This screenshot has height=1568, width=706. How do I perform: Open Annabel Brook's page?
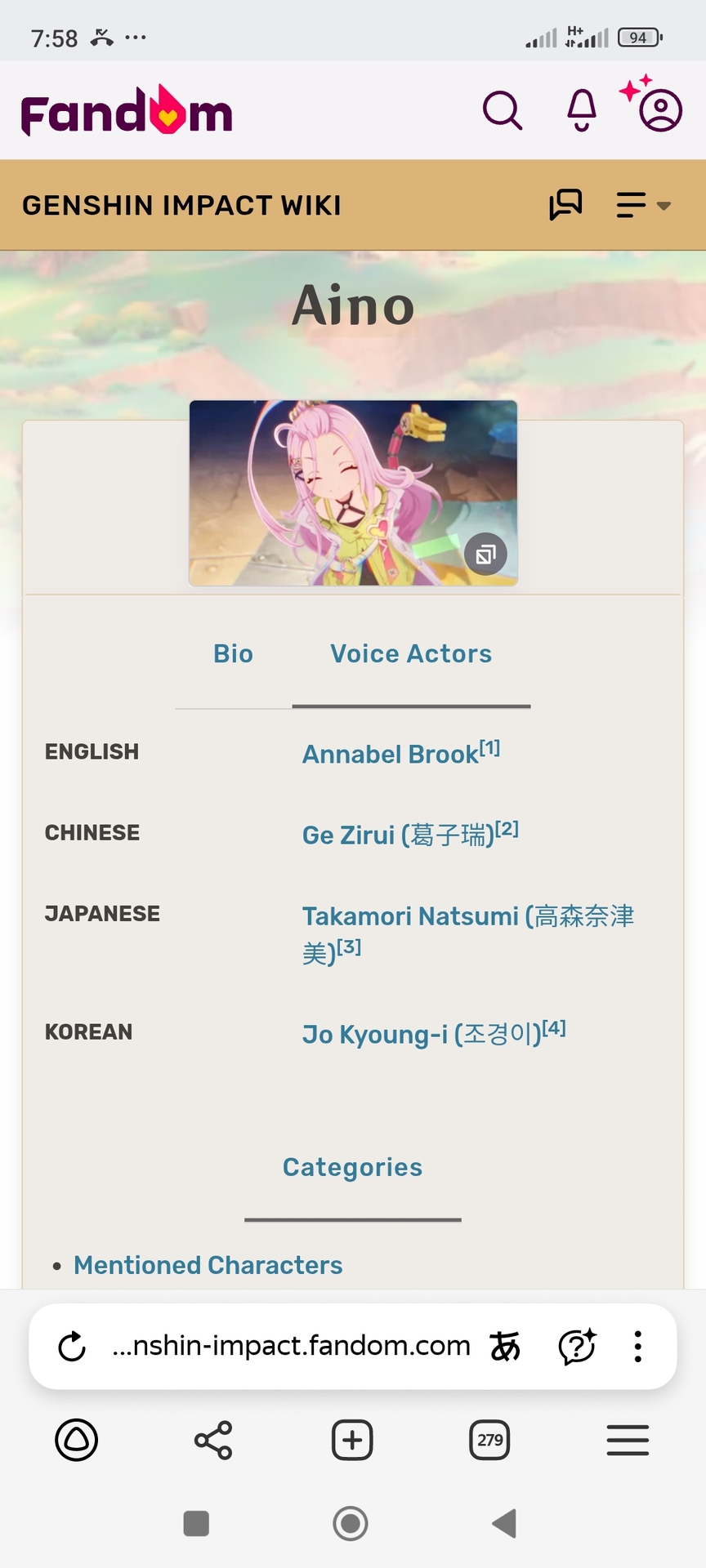(x=390, y=754)
